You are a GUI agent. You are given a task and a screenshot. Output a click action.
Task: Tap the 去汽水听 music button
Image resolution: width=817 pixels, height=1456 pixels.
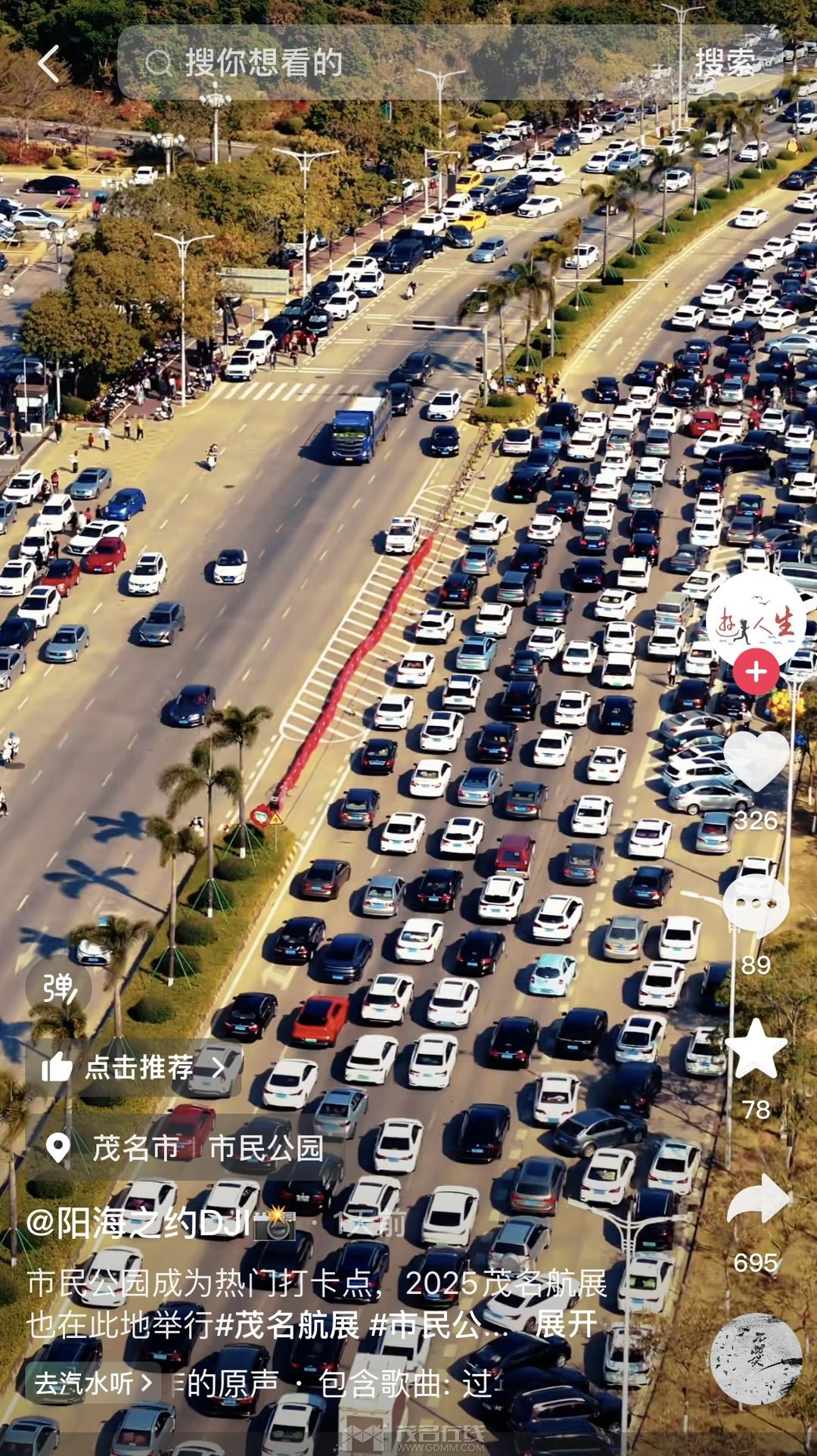click(92, 1384)
